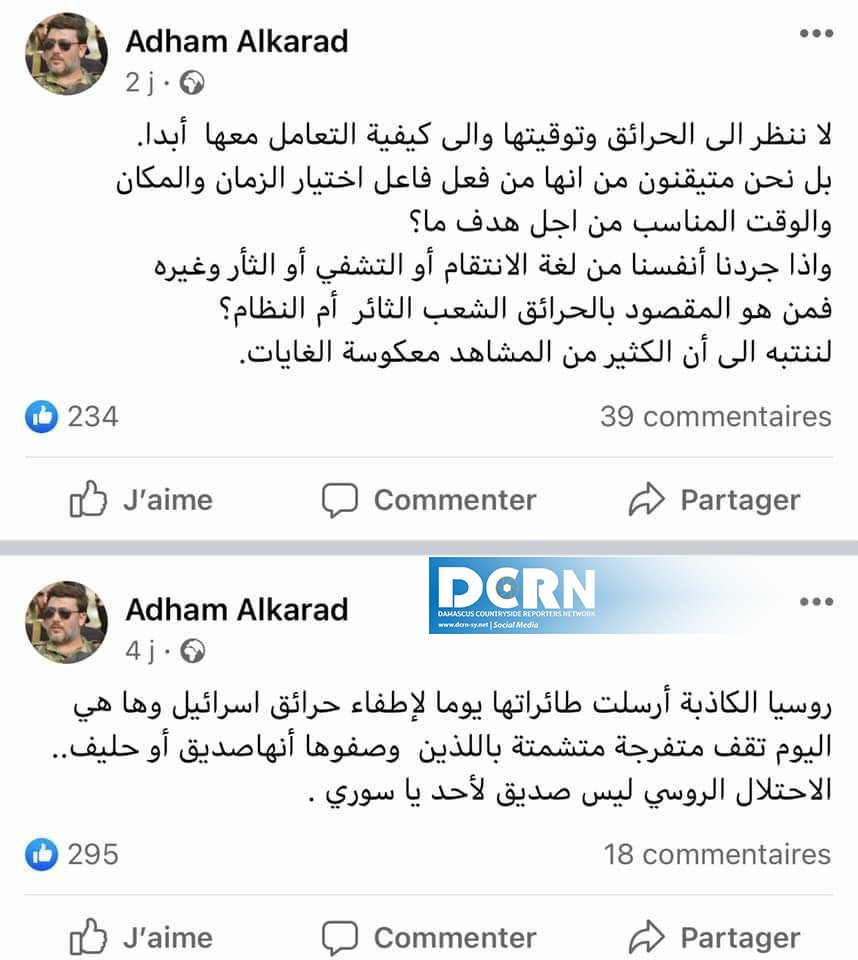Image resolution: width=858 pixels, height=960 pixels.
Task: Tap Adham Alkarad's avatar on the 4 j post
Action: click(x=66, y=622)
